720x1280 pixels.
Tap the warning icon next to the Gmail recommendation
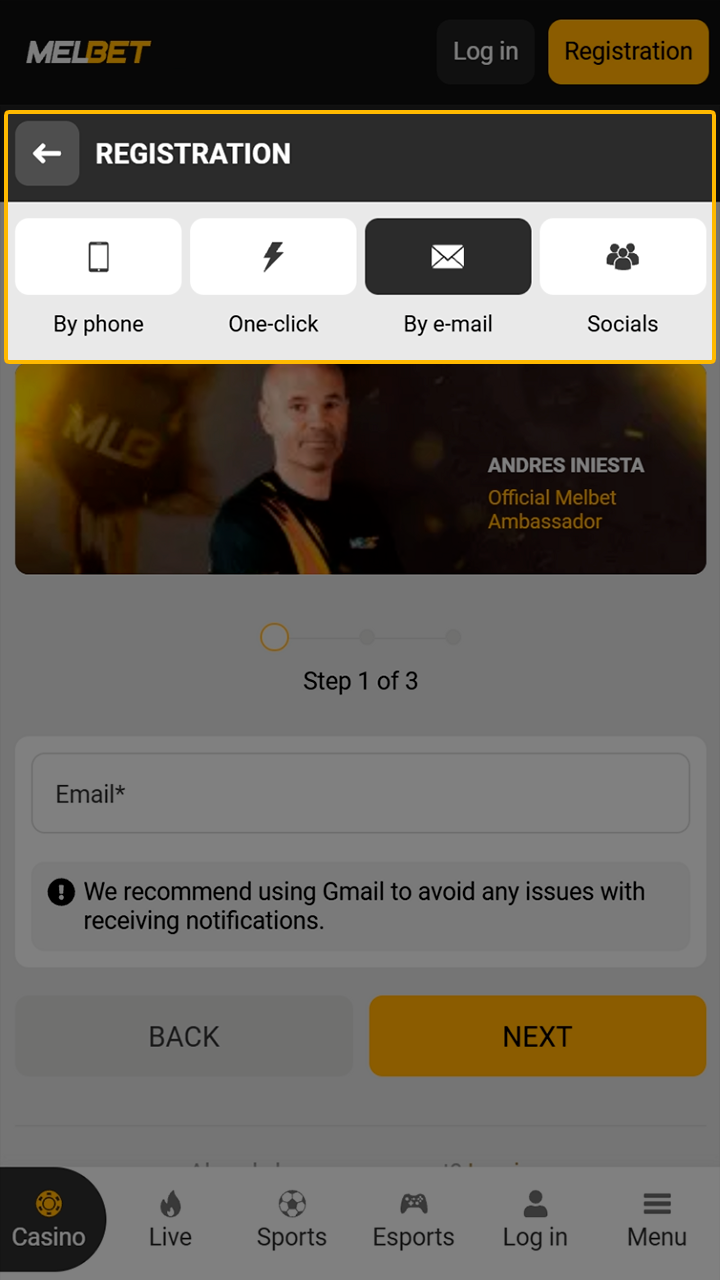pyautogui.click(x=61, y=891)
